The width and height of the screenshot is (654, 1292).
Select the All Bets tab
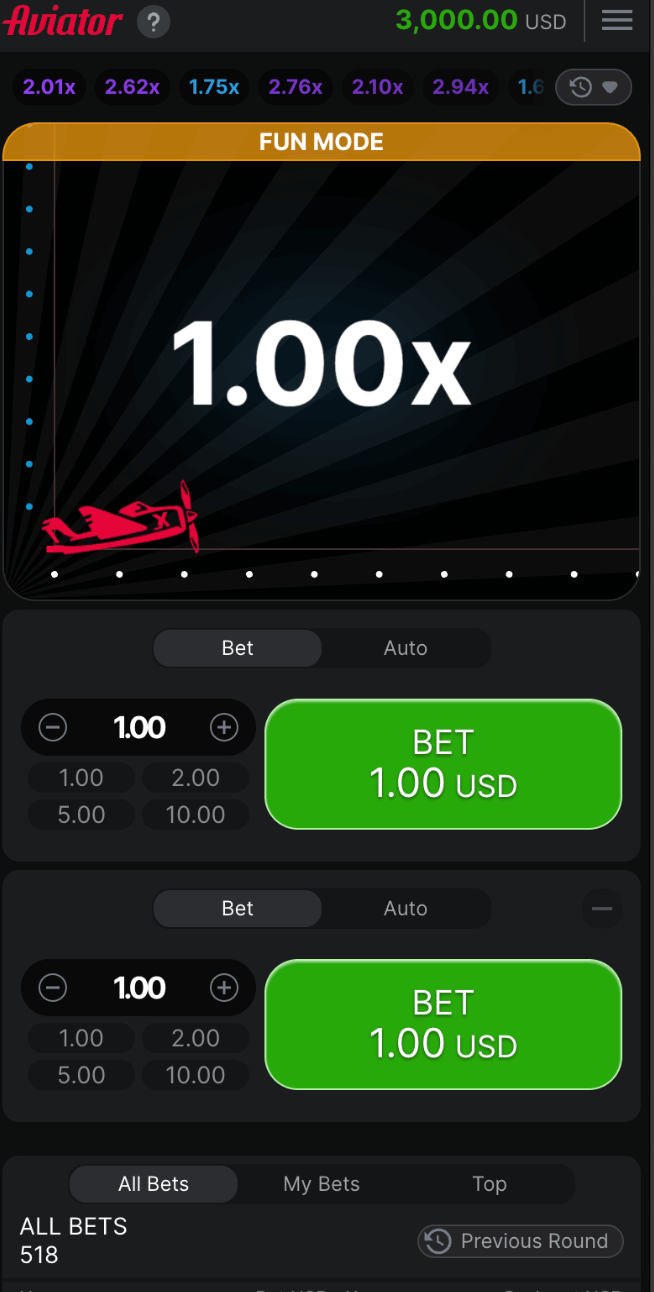coord(153,1184)
